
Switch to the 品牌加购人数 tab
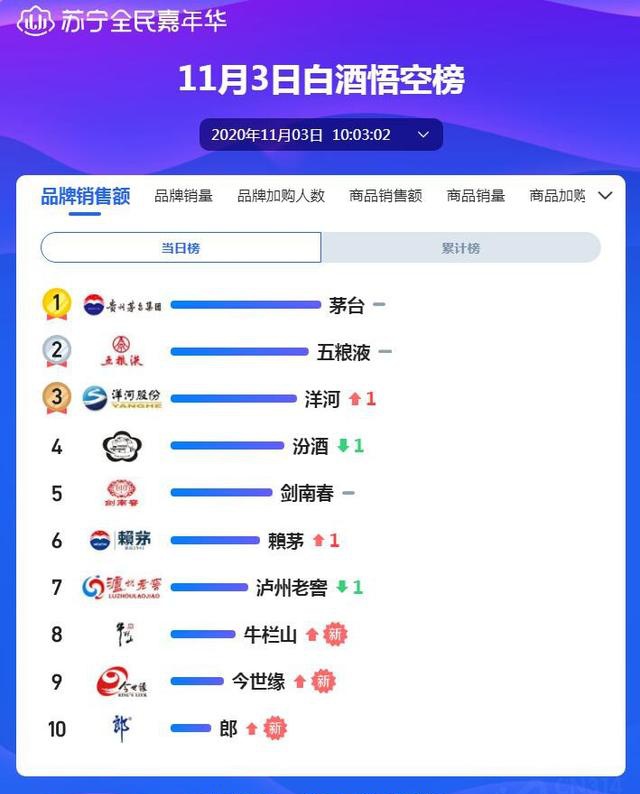[x=281, y=196]
